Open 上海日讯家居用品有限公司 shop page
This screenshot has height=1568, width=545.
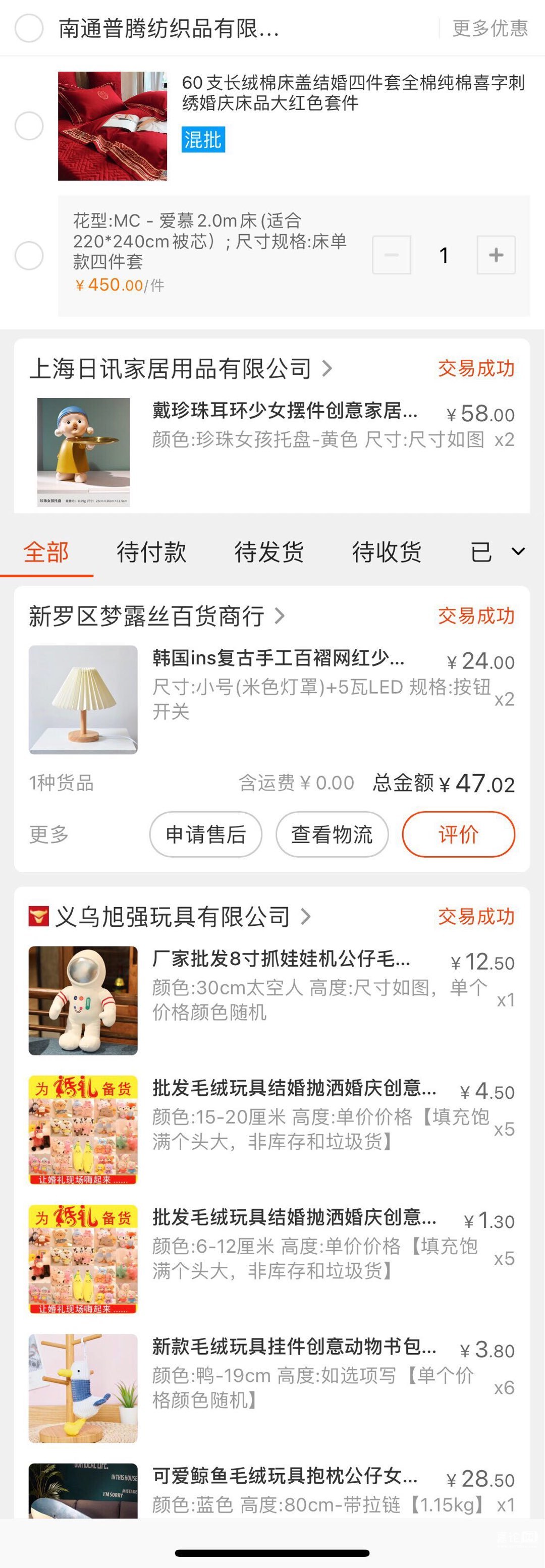point(180,368)
